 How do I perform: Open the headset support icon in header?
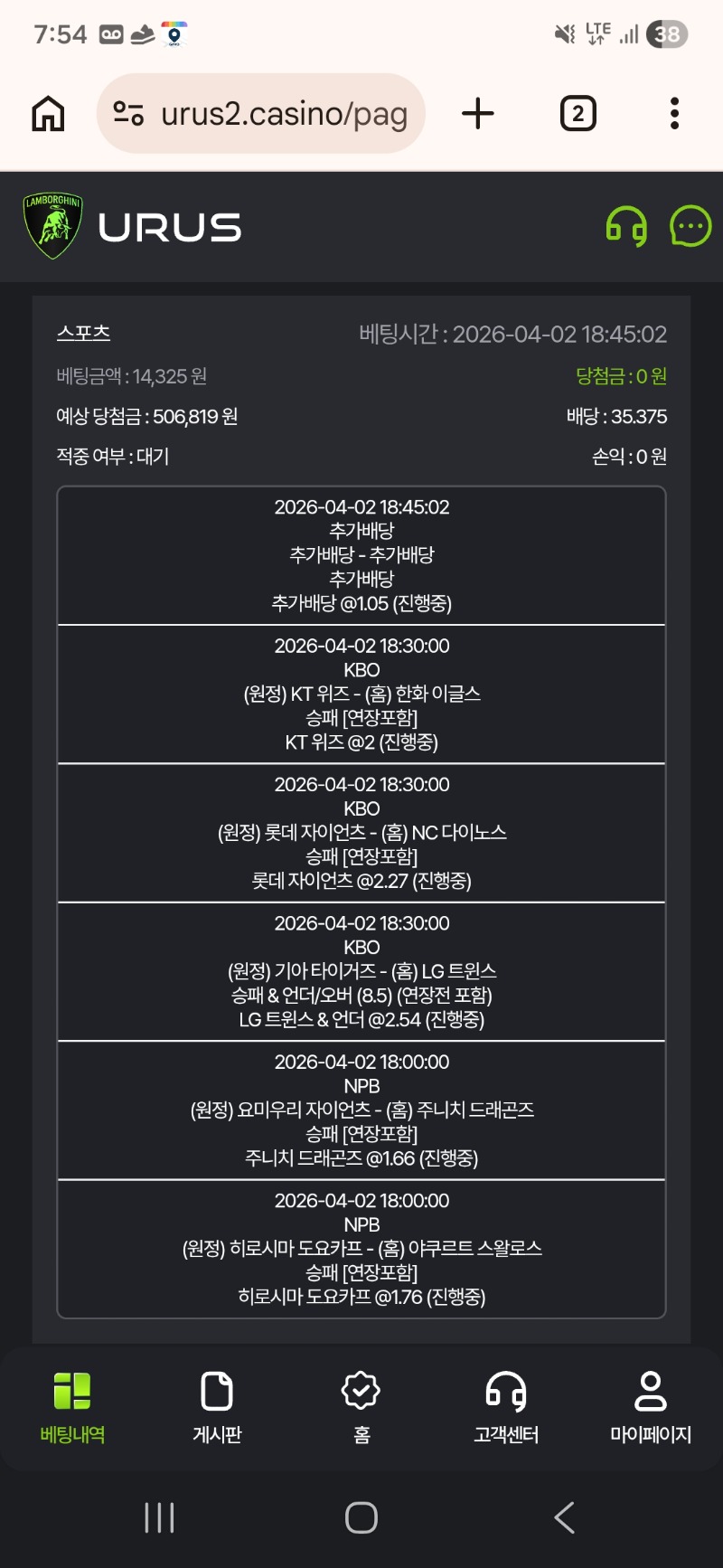coord(625,227)
